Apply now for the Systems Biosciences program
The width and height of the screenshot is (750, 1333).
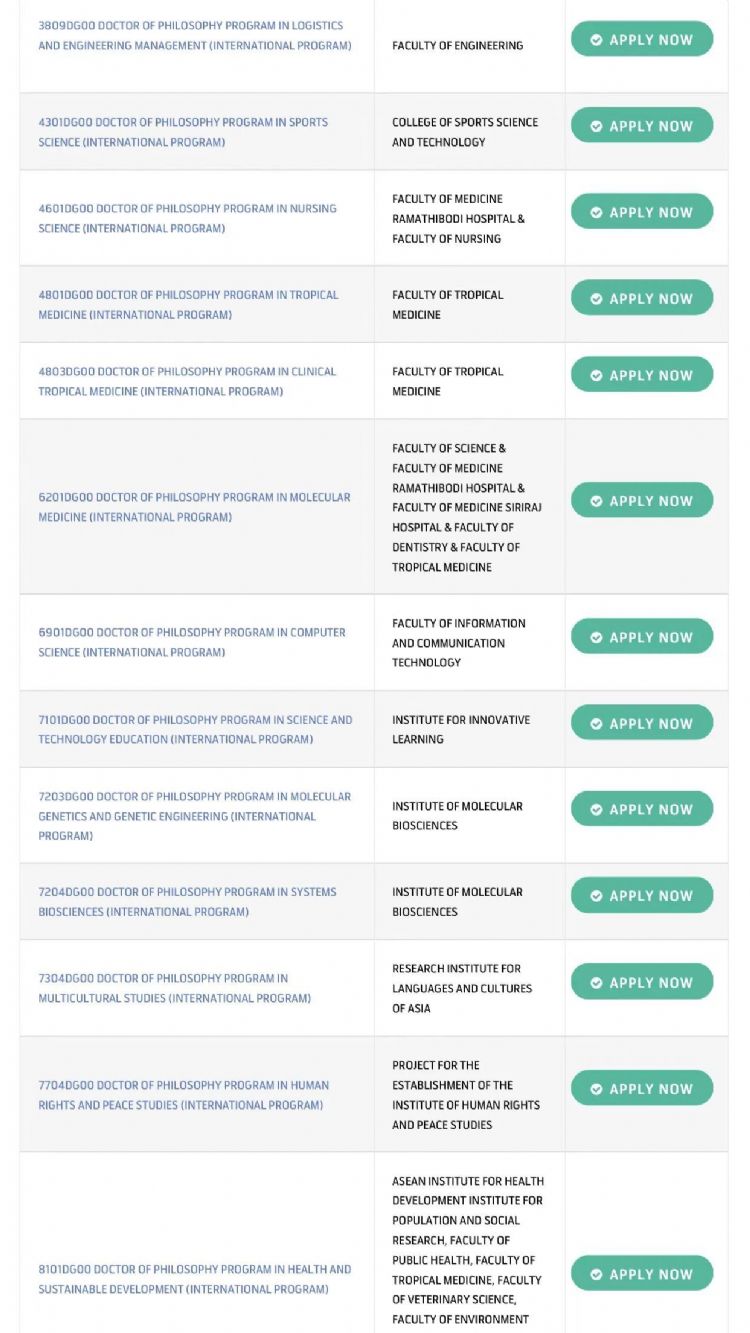pyautogui.click(x=641, y=896)
